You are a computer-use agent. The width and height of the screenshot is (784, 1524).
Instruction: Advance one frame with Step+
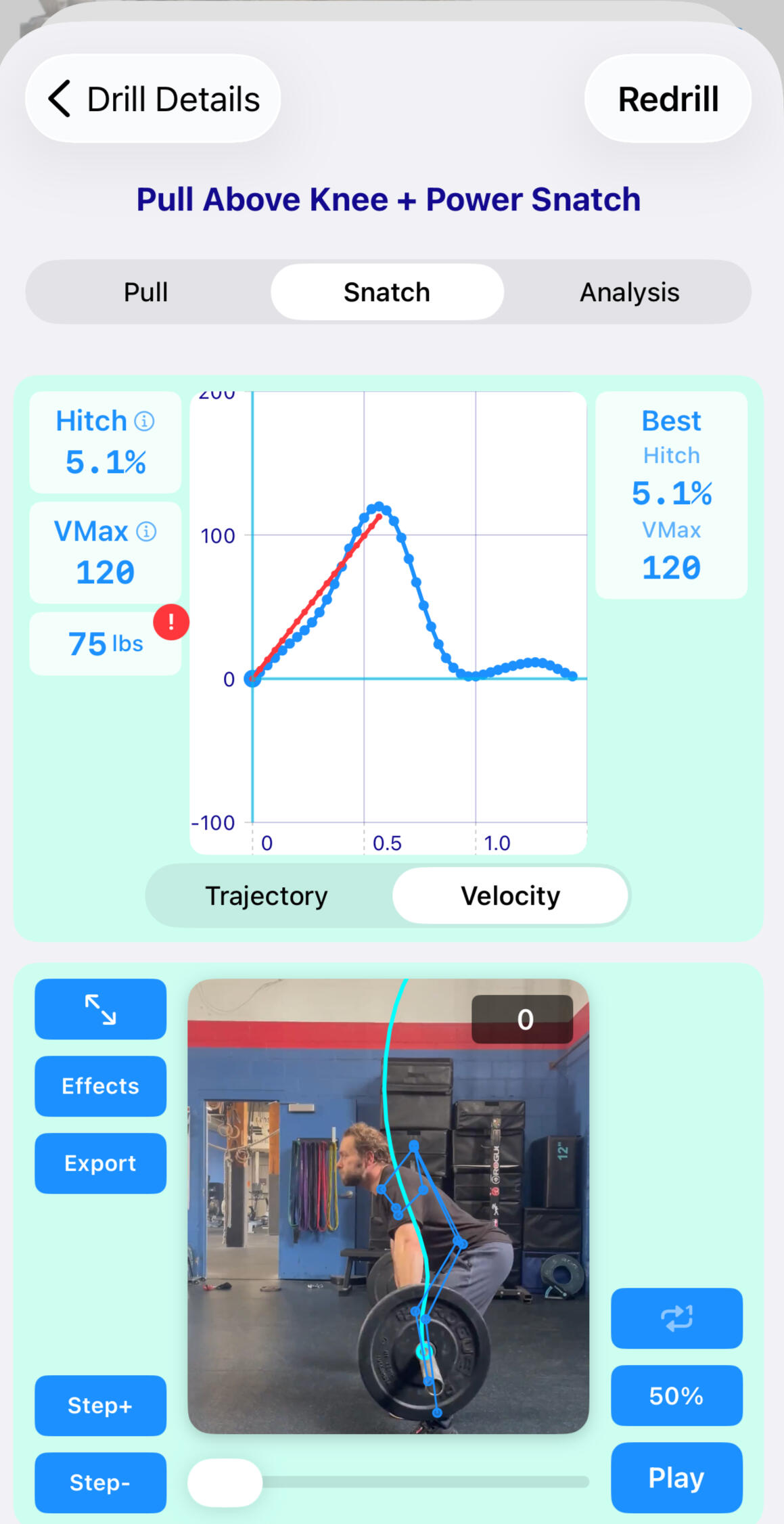100,1405
